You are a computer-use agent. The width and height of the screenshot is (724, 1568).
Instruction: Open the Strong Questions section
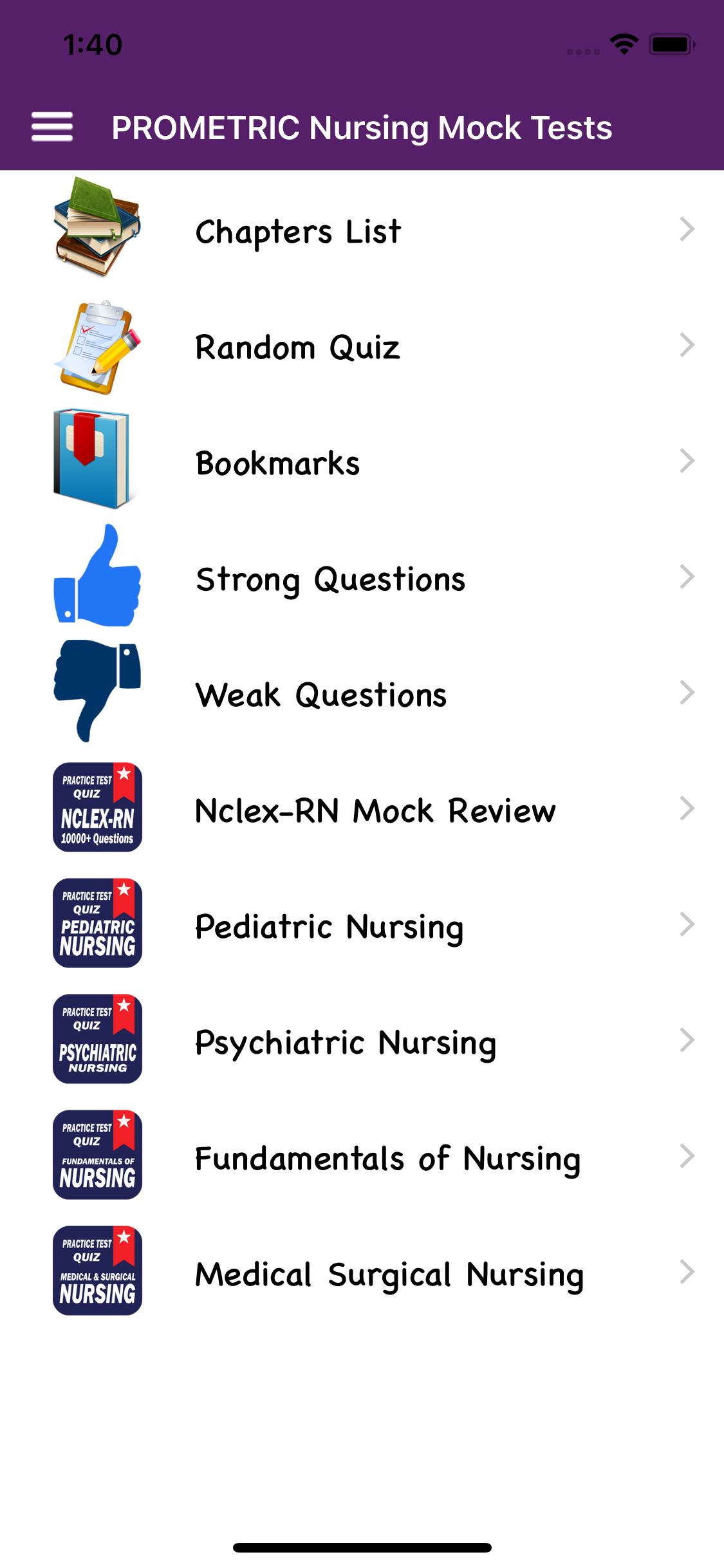pos(330,579)
